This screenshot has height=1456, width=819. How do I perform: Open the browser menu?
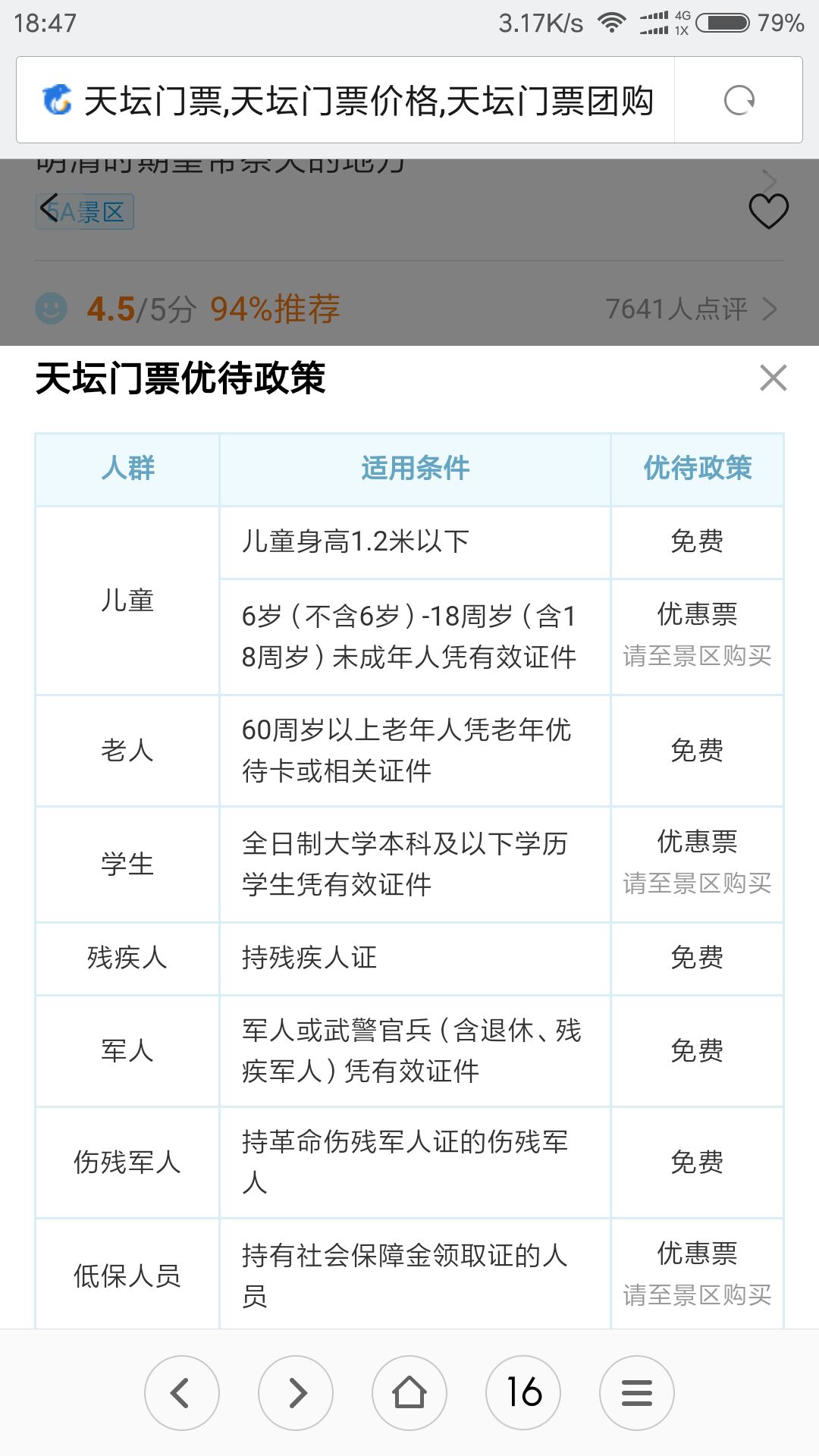pyautogui.click(x=637, y=1393)
